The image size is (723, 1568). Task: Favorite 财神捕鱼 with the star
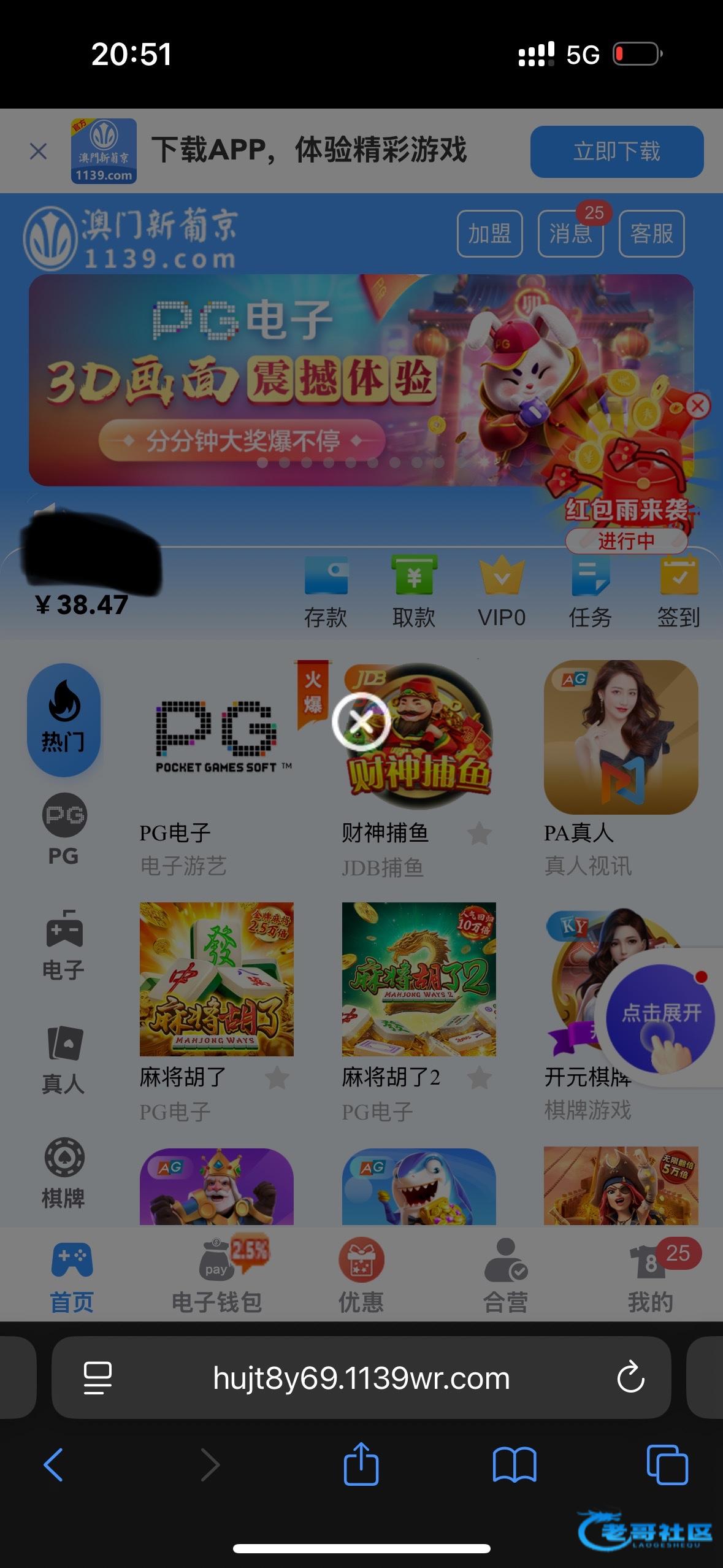tap(479, 833)
